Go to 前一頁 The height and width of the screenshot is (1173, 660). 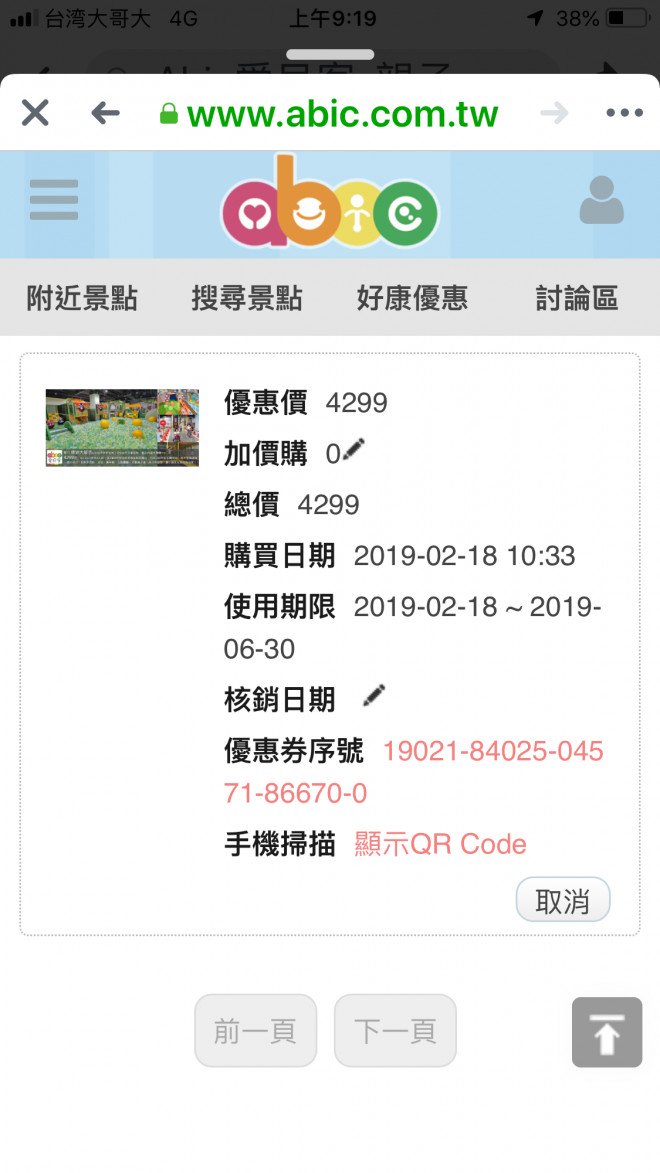click(255, 1031)
